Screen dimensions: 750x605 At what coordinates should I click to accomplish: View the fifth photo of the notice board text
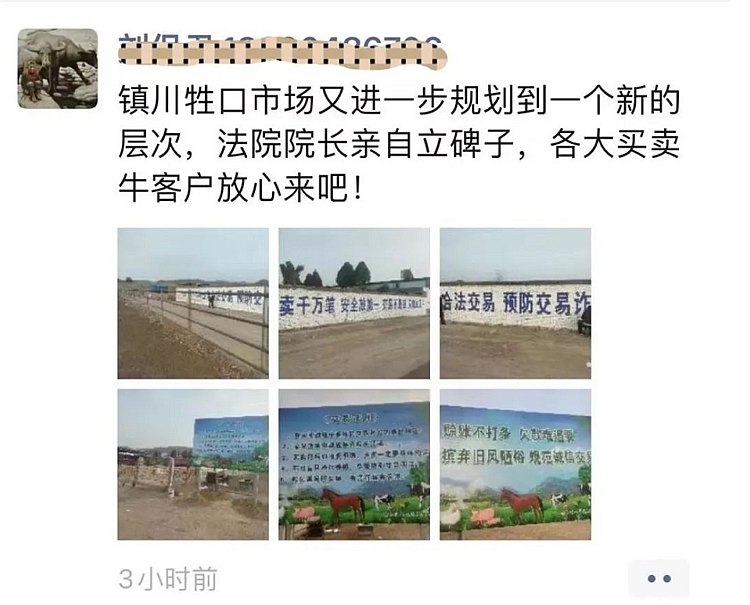tap(354, 464)
